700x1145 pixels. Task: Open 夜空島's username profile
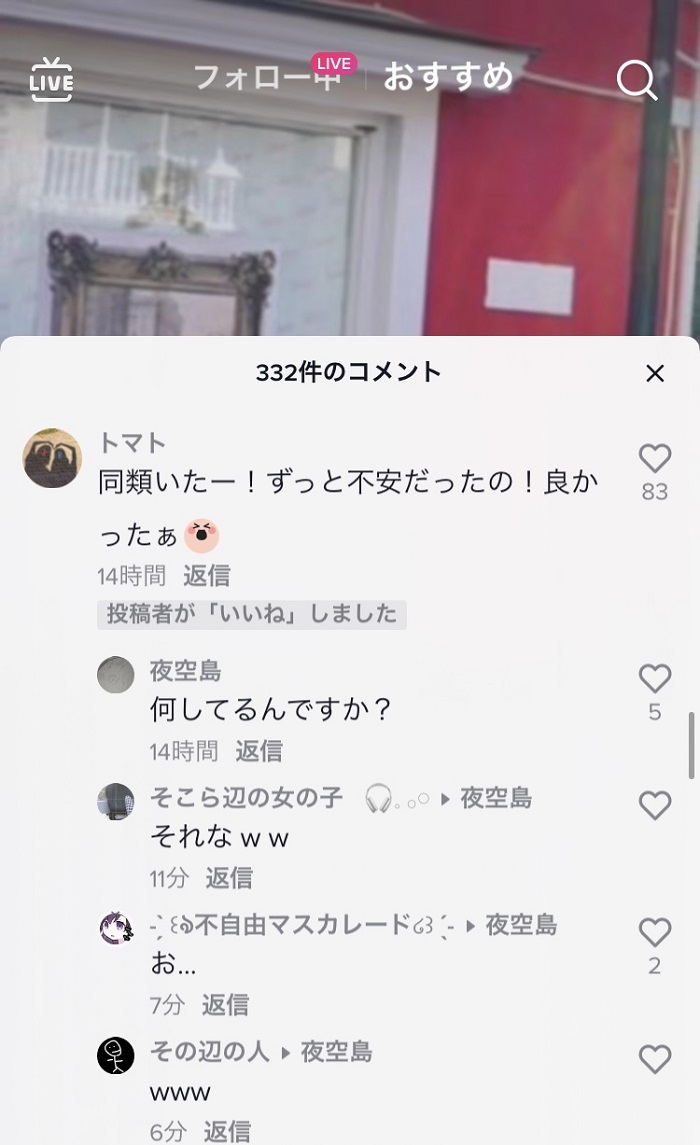point(185,671)
